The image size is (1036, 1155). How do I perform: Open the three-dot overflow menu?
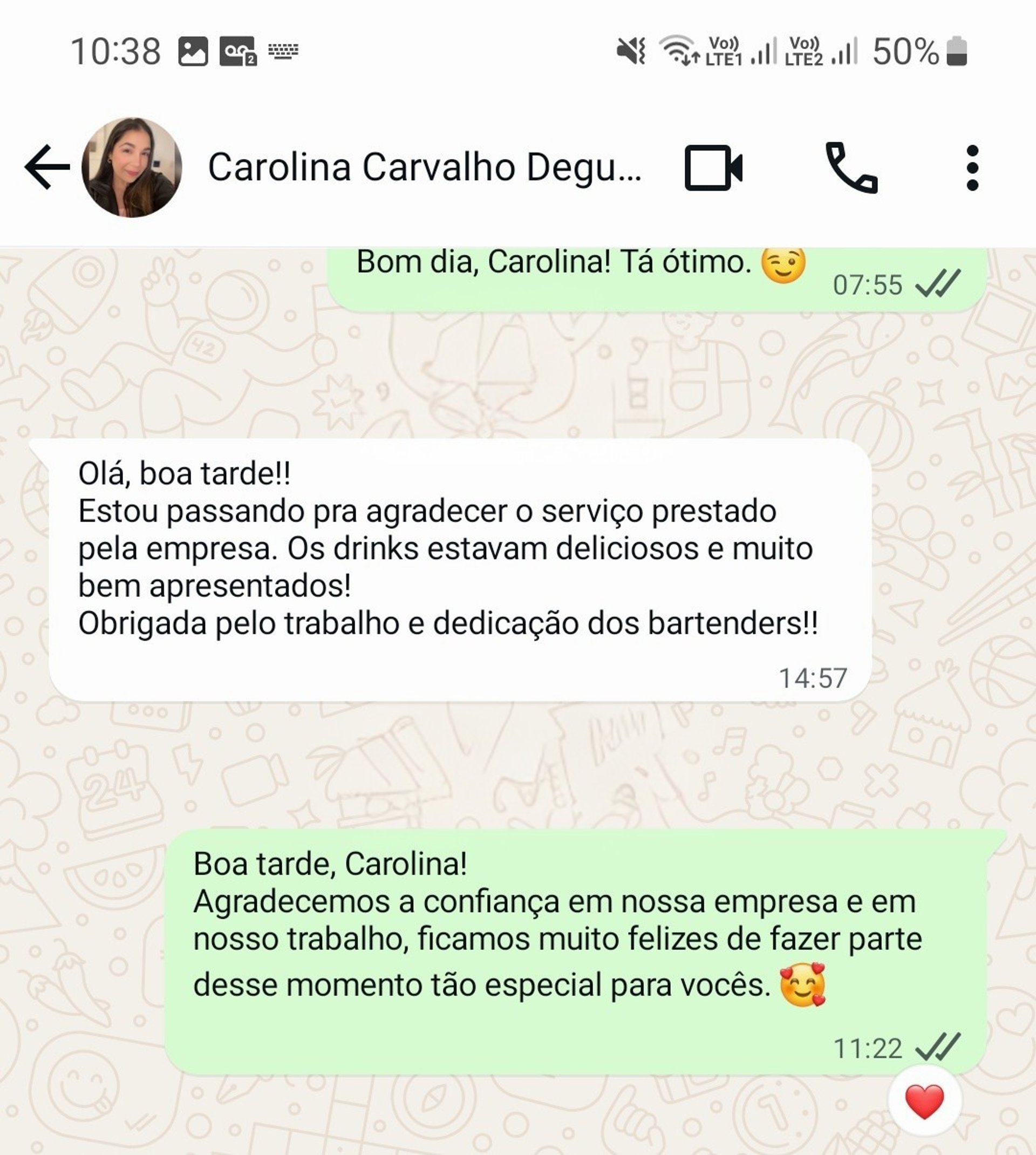tap(972, 167)
